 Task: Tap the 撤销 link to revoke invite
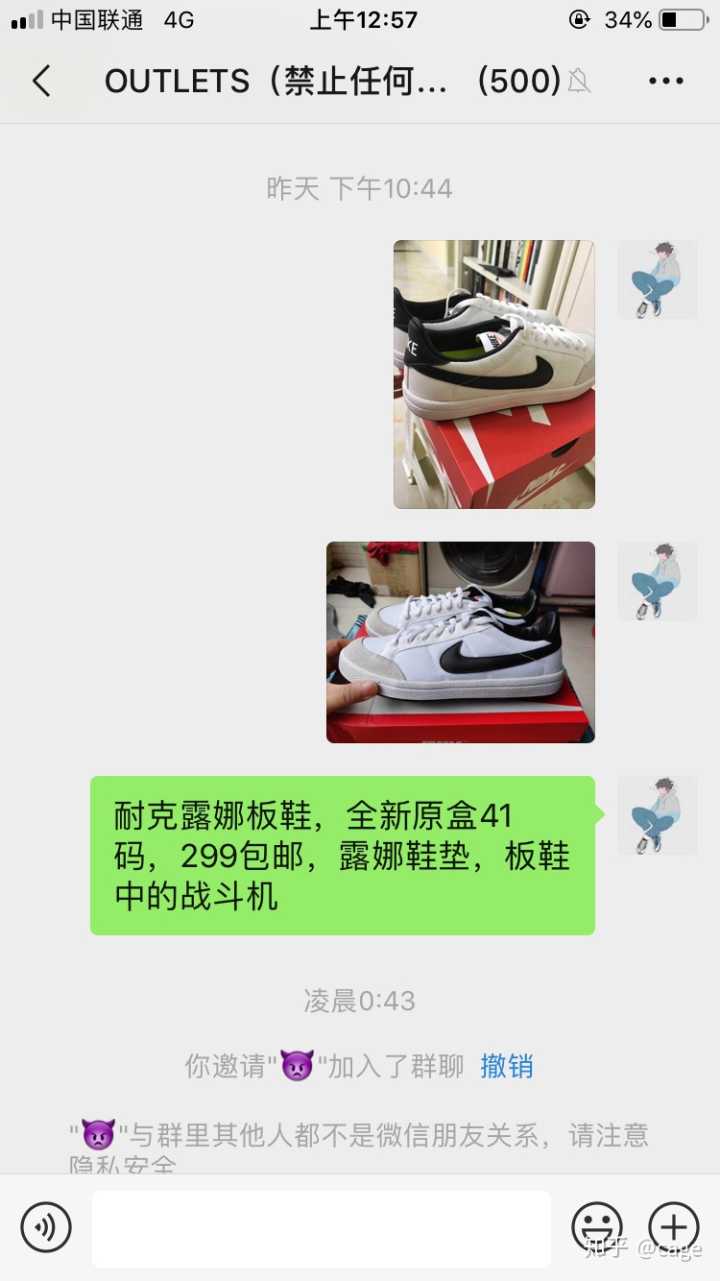[x=507, y=1066]
